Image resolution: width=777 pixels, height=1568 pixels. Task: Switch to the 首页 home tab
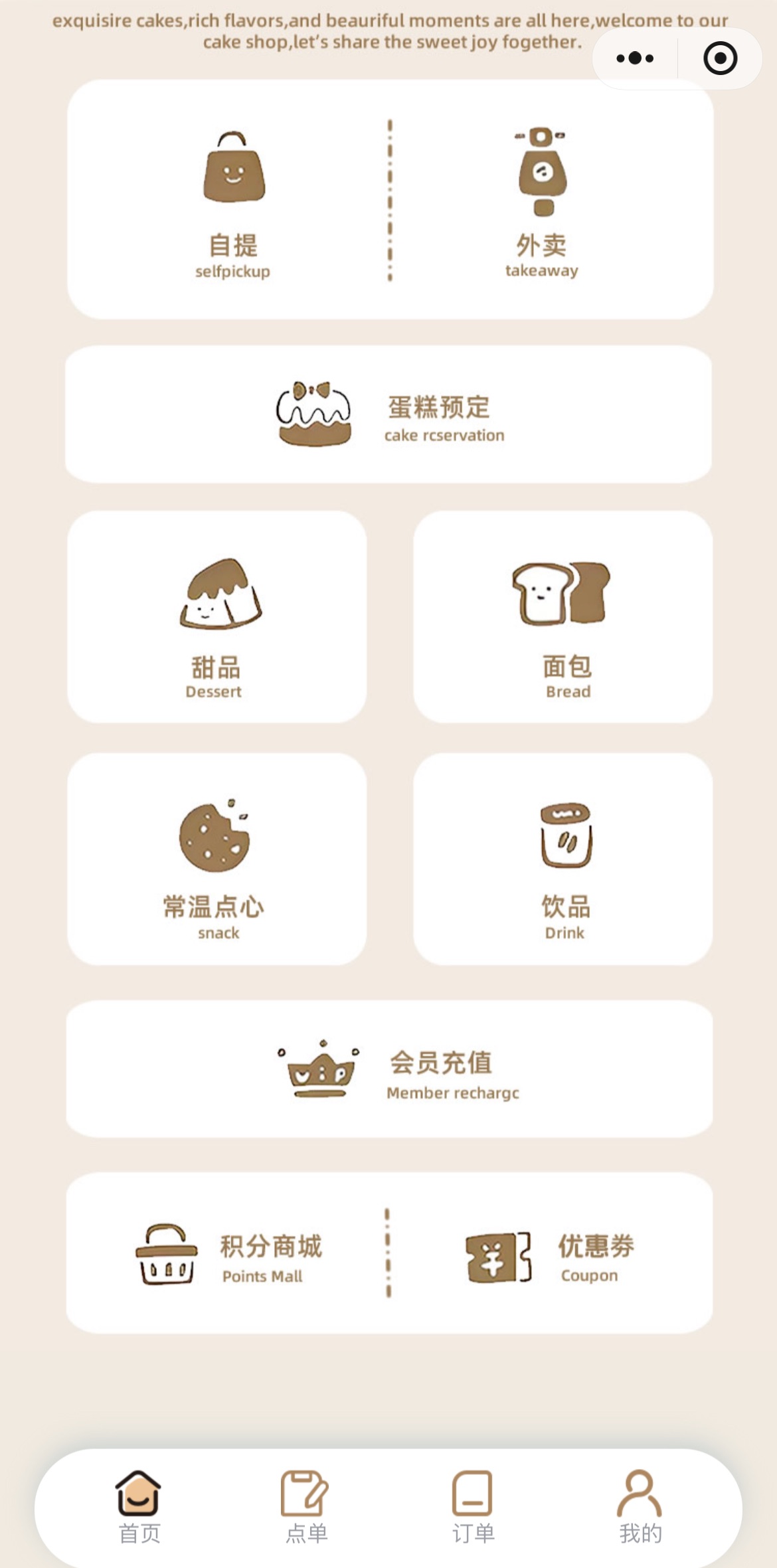[x=139, y=1506]
